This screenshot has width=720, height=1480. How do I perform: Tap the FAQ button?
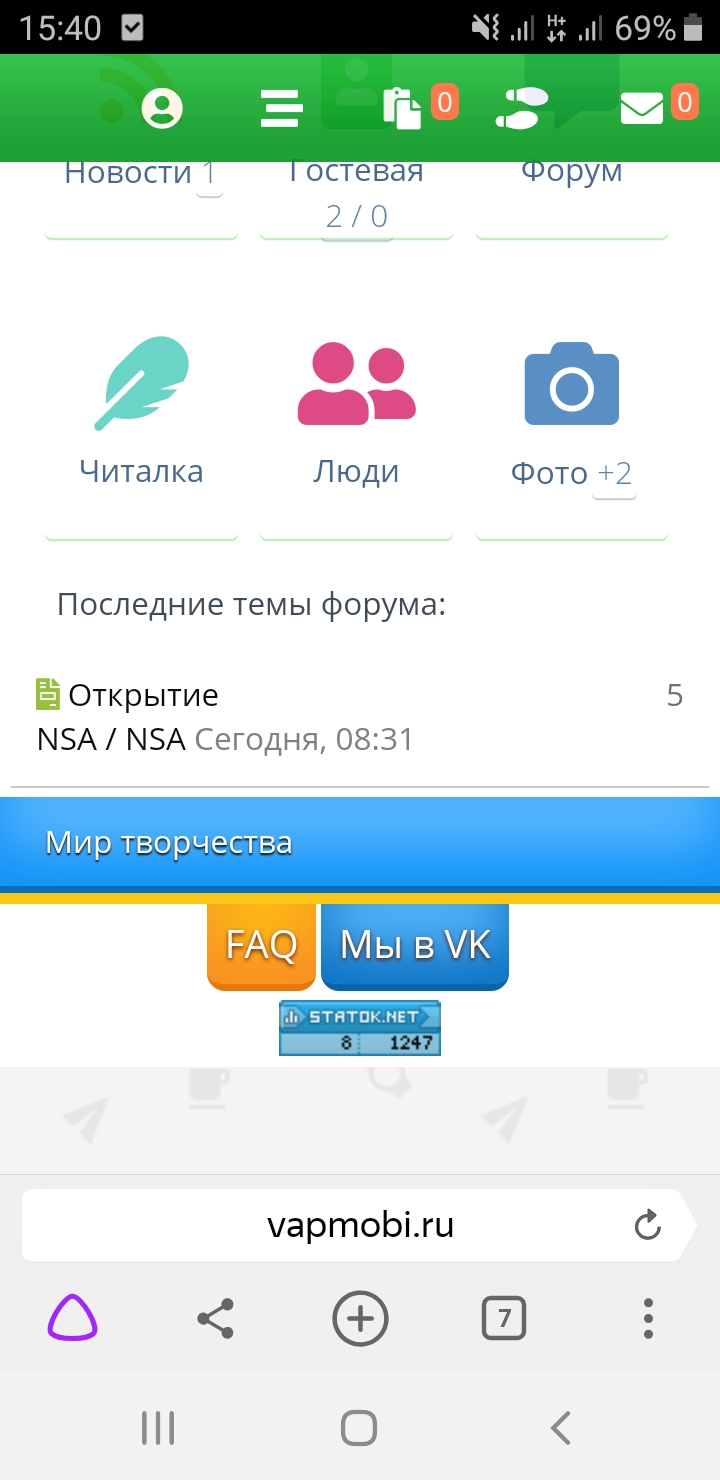[261, 945]
